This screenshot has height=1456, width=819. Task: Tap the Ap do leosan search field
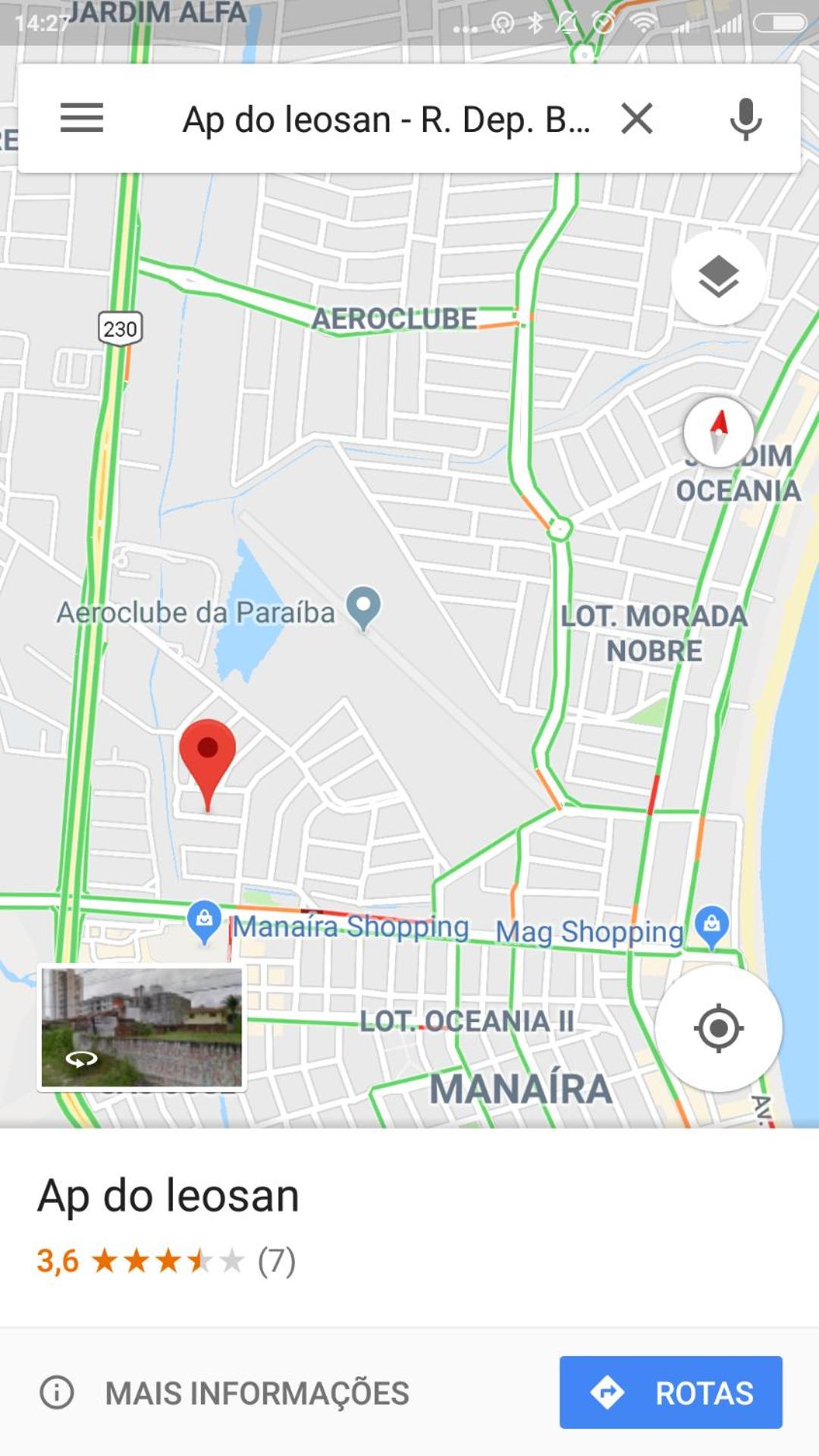tap(386, 119)
